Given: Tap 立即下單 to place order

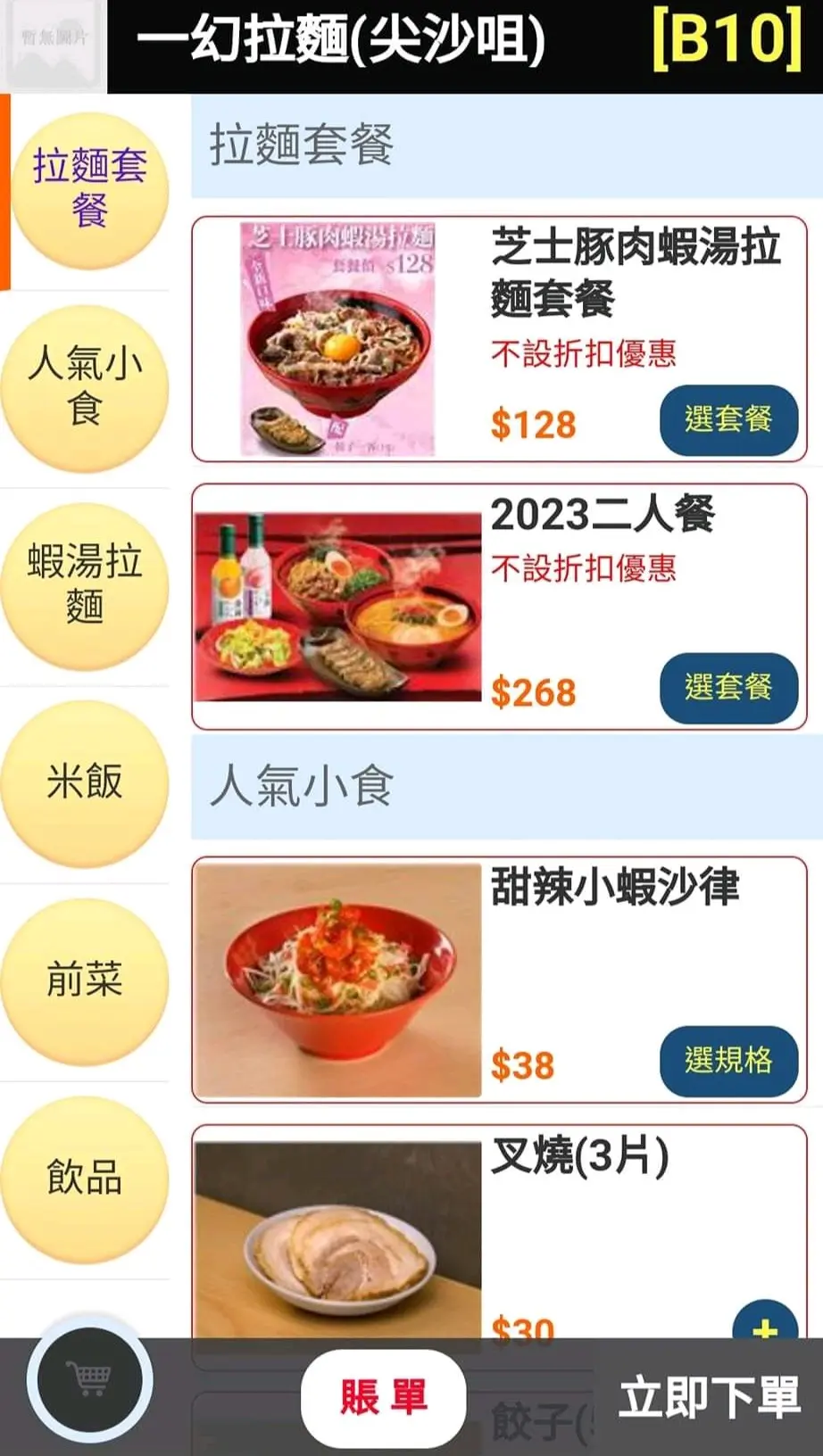Looking at the screenshot, I should coord(710,1397).
